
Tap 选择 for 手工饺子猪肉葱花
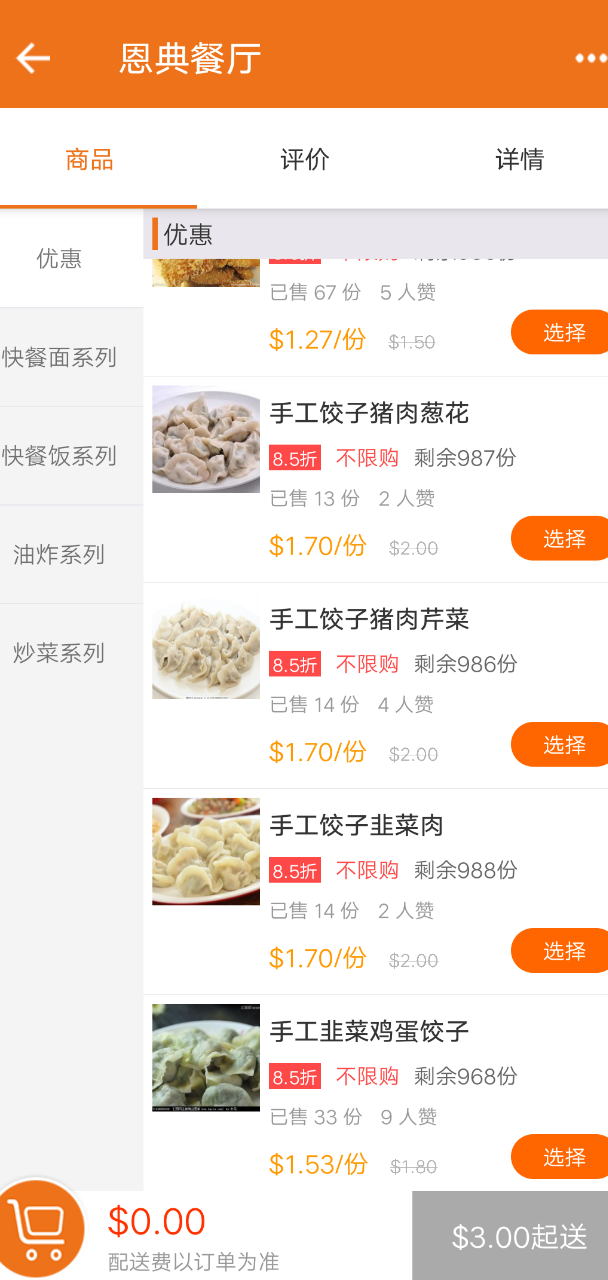(x=561, y=539)
